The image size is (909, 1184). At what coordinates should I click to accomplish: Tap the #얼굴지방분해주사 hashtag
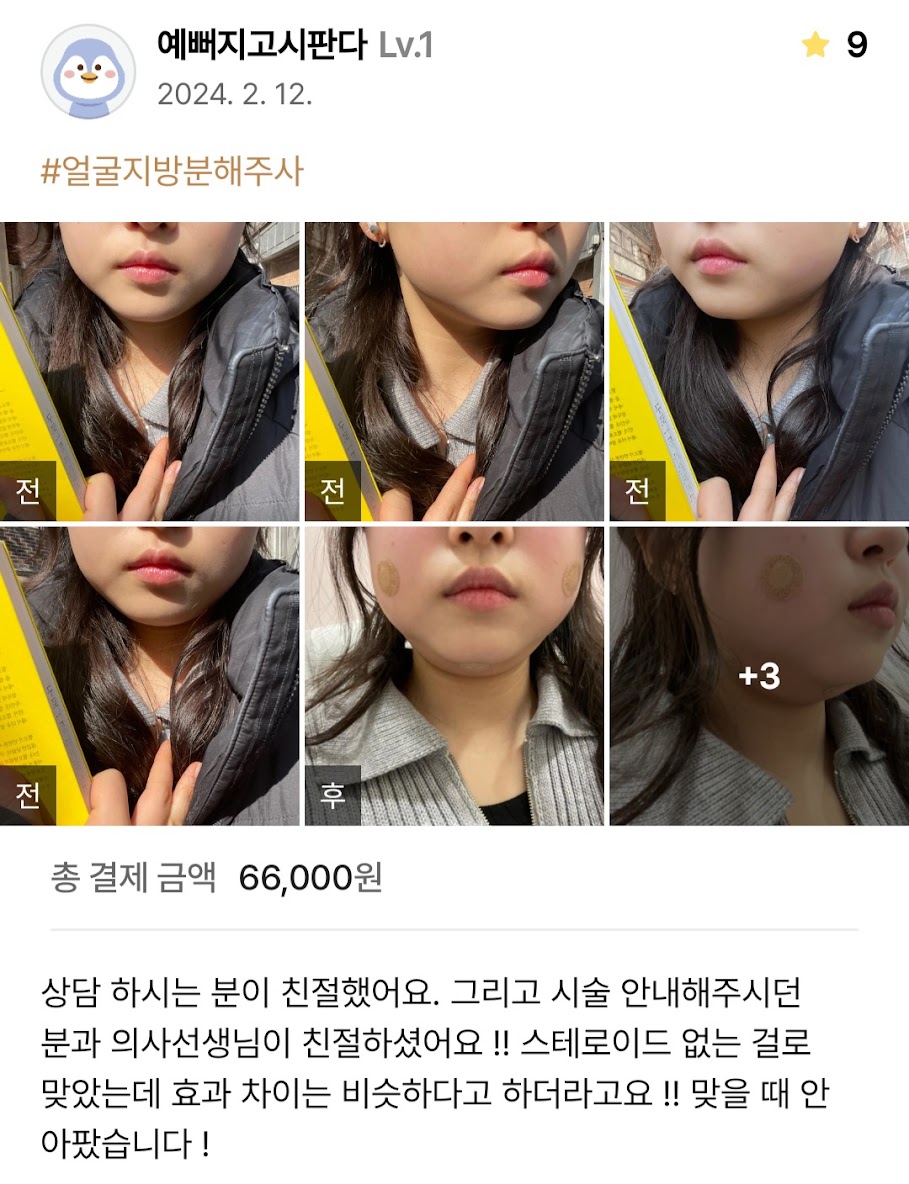171,172
